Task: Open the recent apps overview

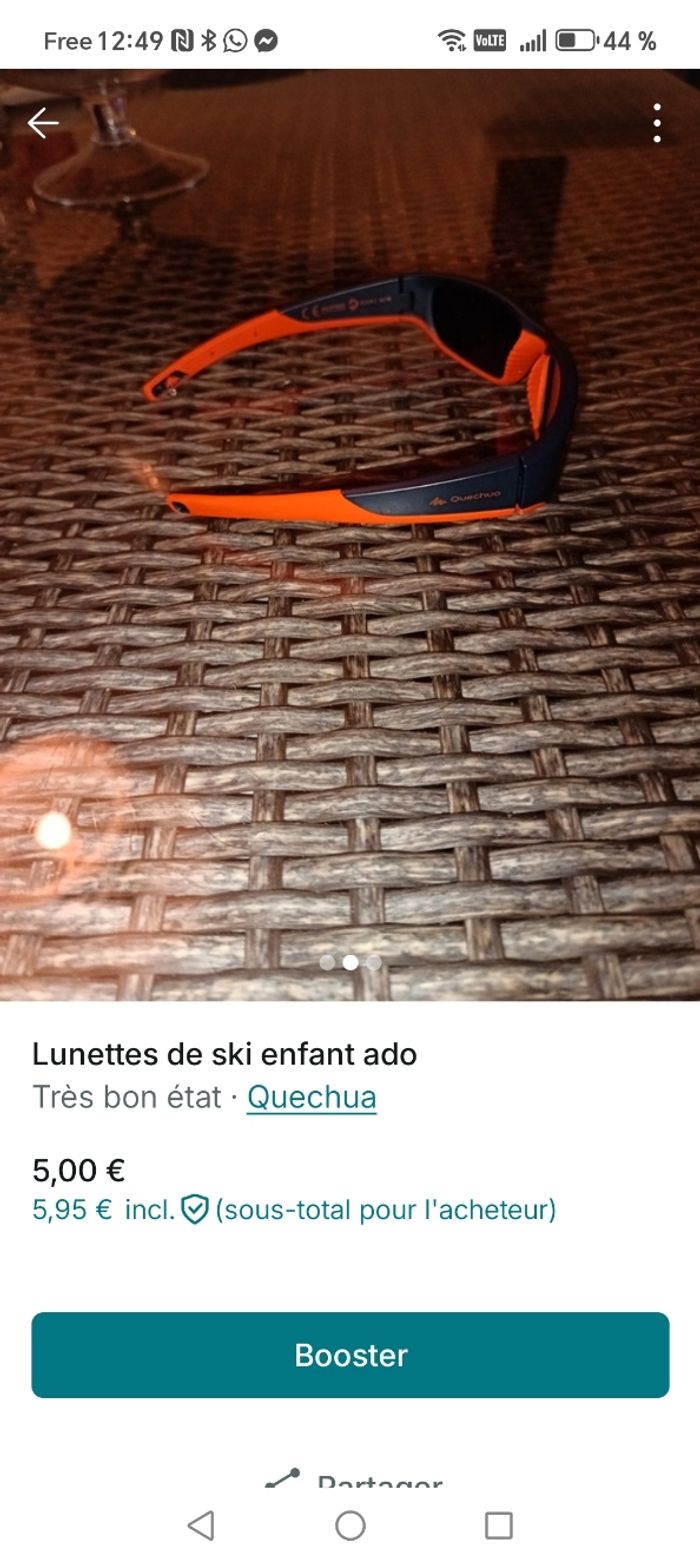Action: click(498, 1525)
